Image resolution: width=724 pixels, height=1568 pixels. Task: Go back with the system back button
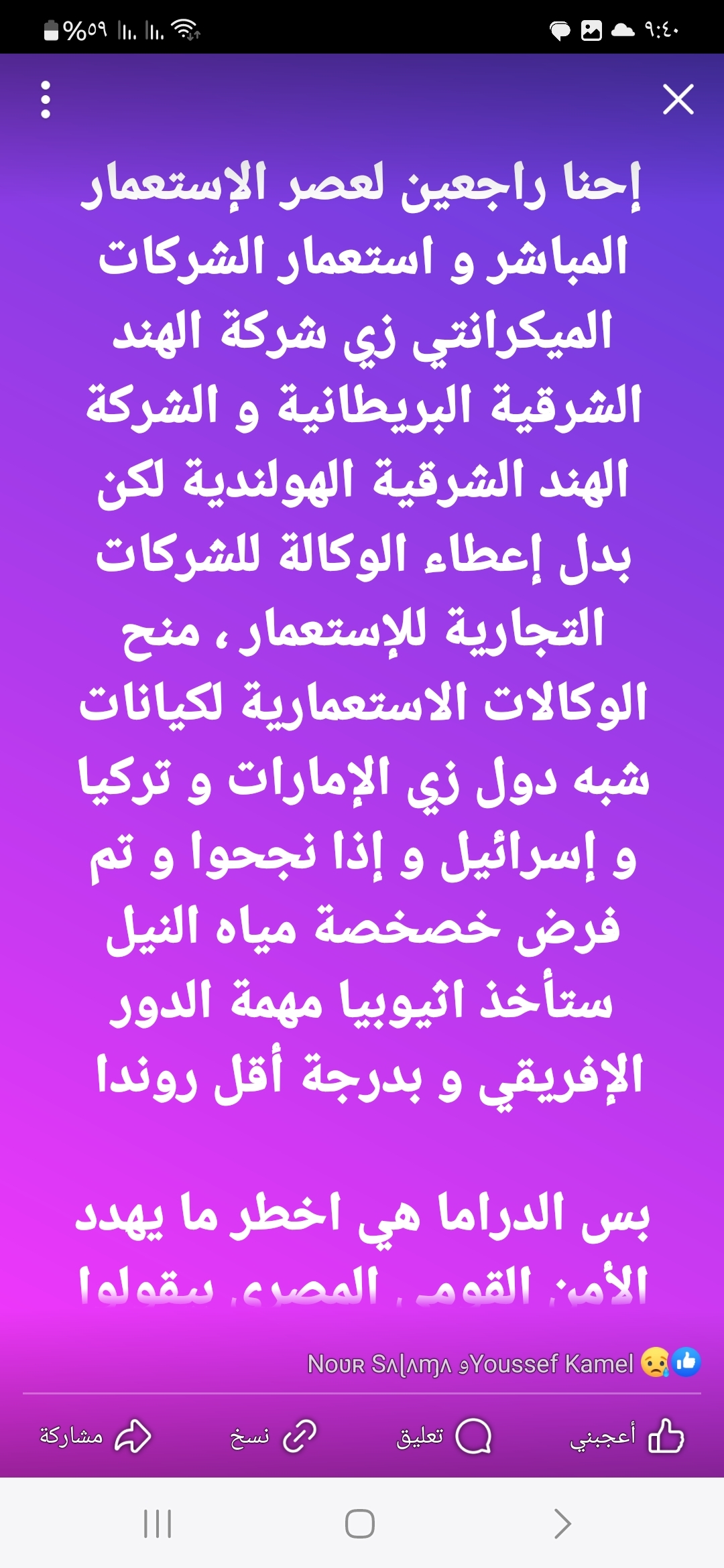pos(562,1524)
